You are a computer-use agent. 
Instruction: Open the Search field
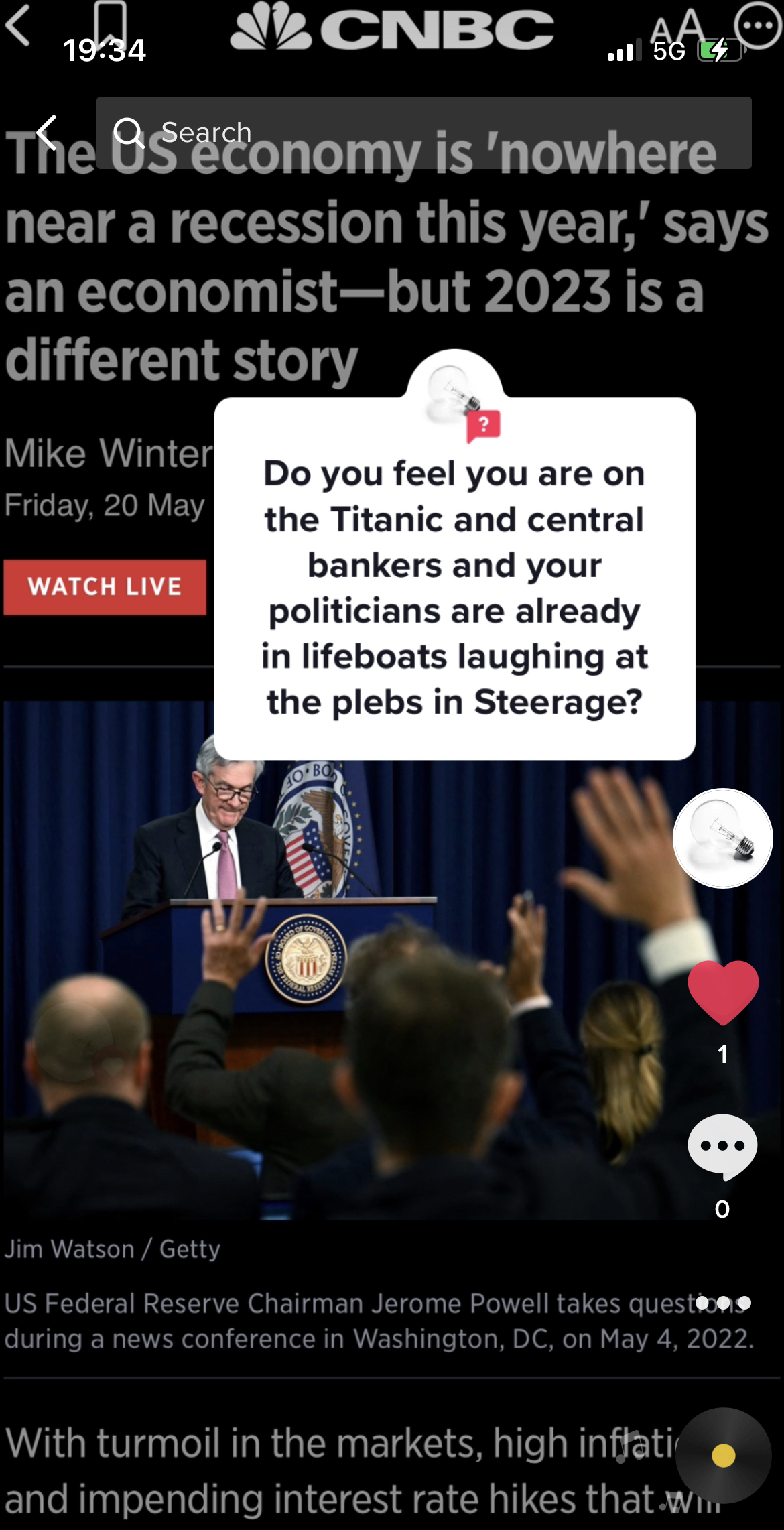(x=423, y=133)
